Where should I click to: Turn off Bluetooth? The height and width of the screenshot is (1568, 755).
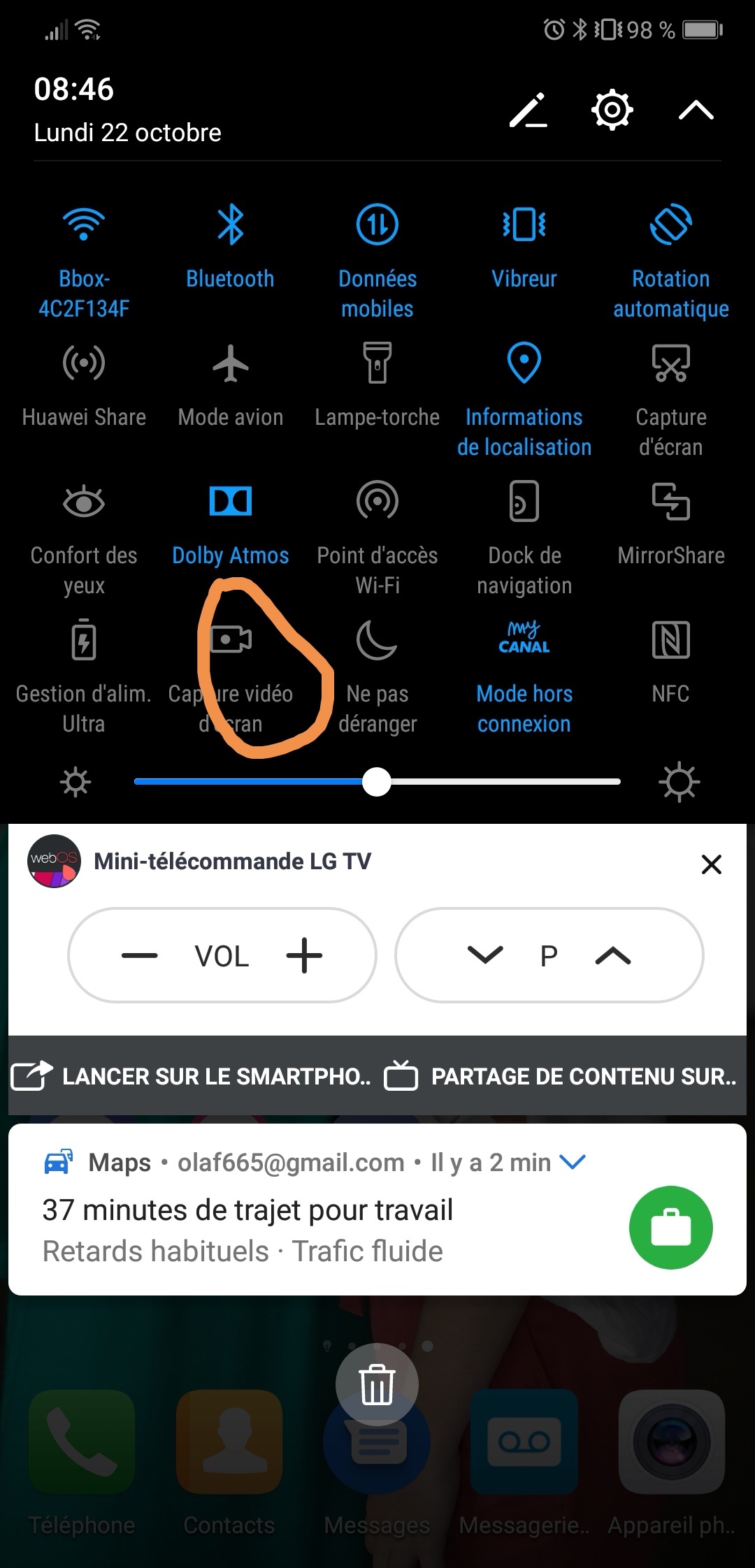[231, 225]
